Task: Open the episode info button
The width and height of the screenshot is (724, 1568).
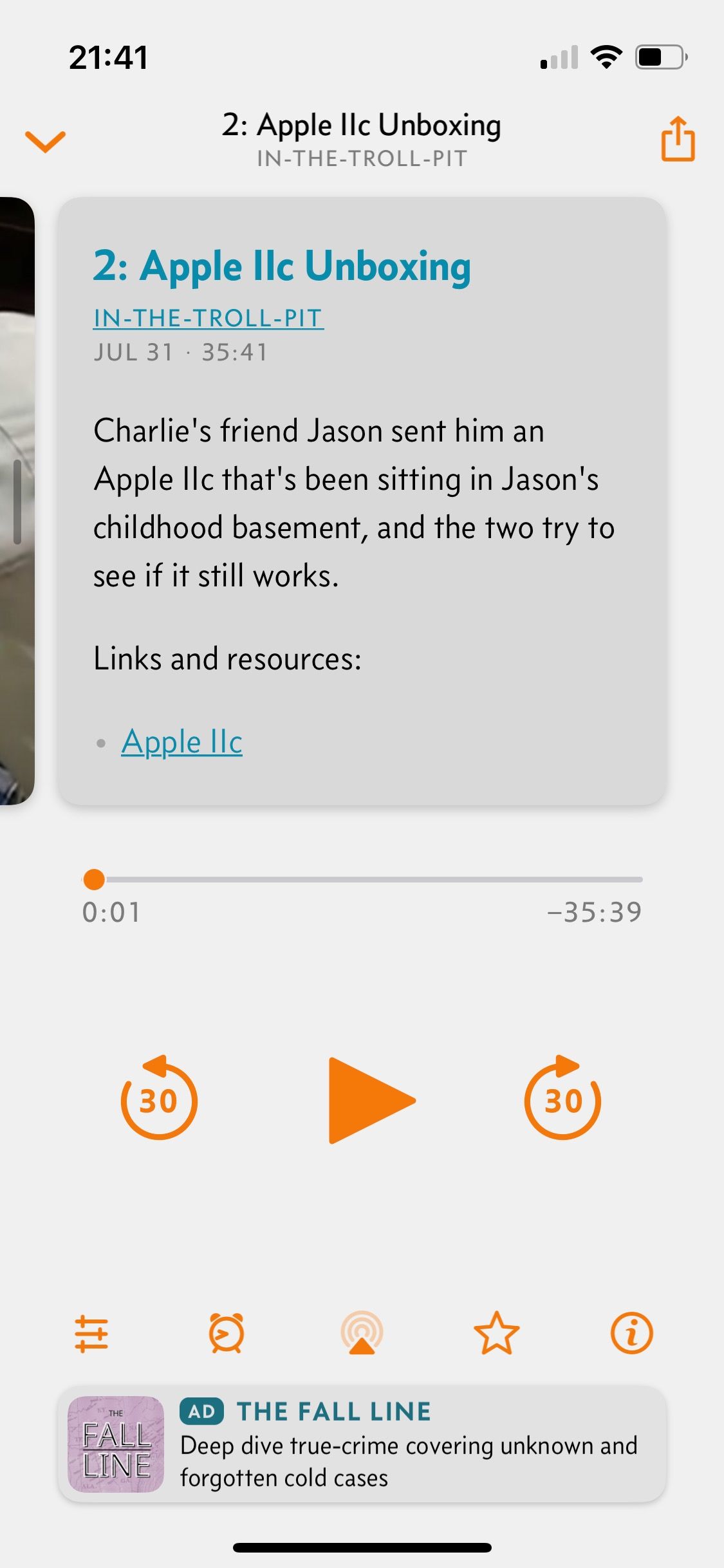Action: coord(631,1334)
